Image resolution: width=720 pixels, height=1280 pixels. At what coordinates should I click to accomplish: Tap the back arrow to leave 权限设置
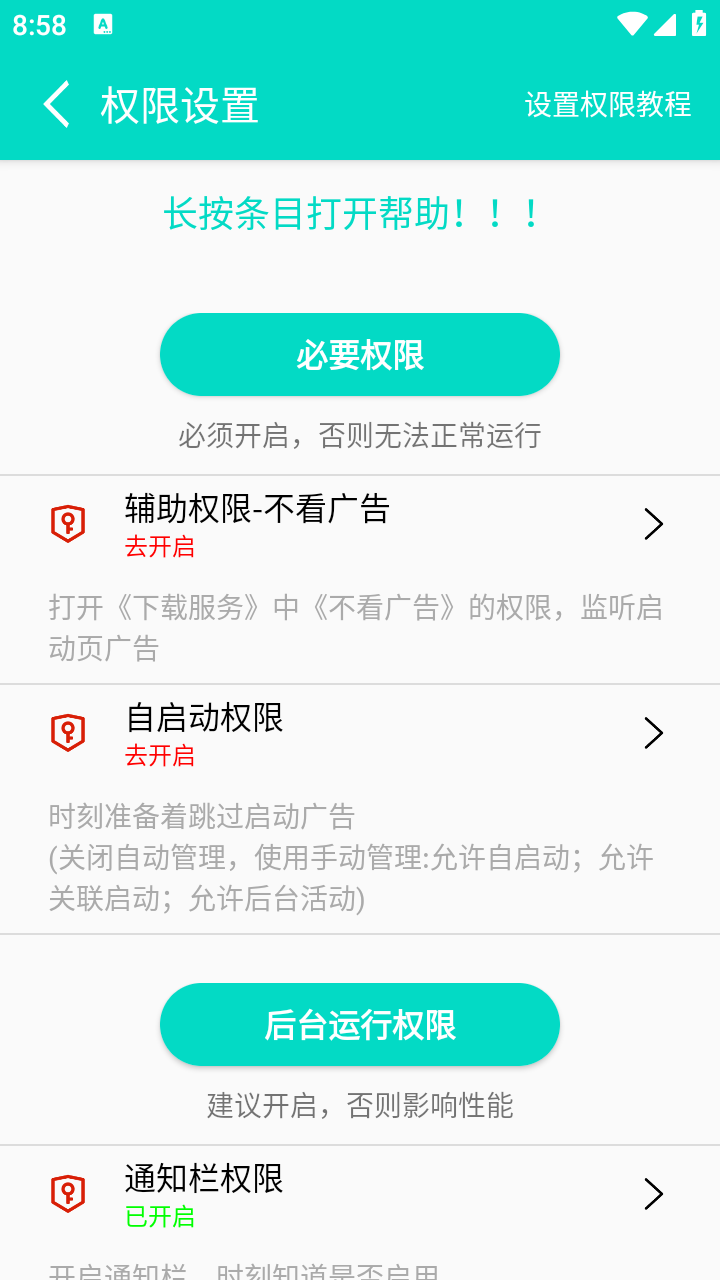click(x=55, y=103)
